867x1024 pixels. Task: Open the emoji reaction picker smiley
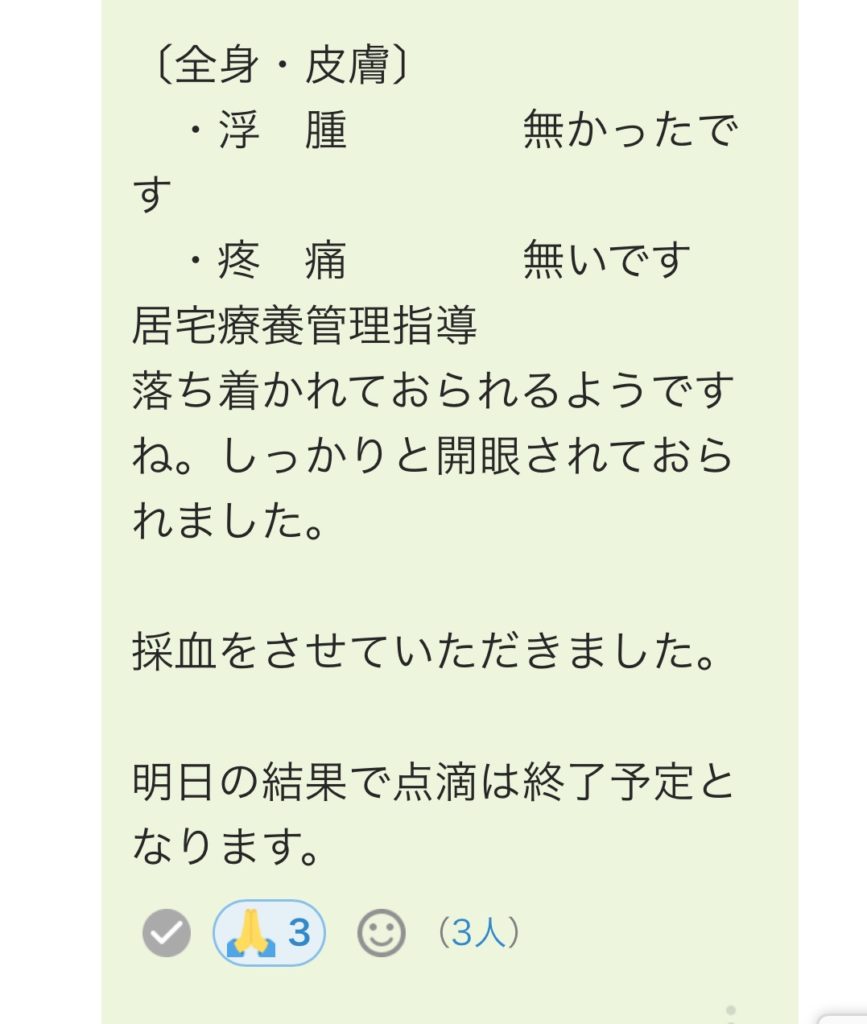(382, 934)
